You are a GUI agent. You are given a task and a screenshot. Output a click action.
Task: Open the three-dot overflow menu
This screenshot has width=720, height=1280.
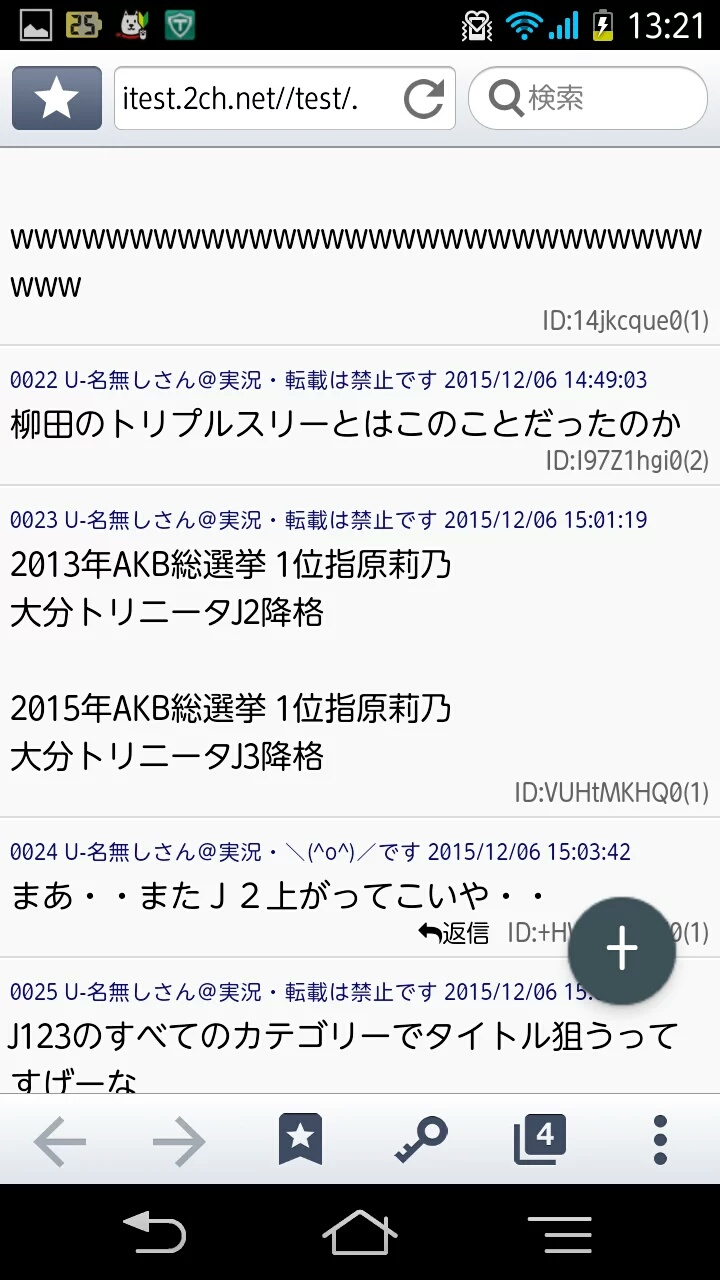click(x=659, y=1140)
